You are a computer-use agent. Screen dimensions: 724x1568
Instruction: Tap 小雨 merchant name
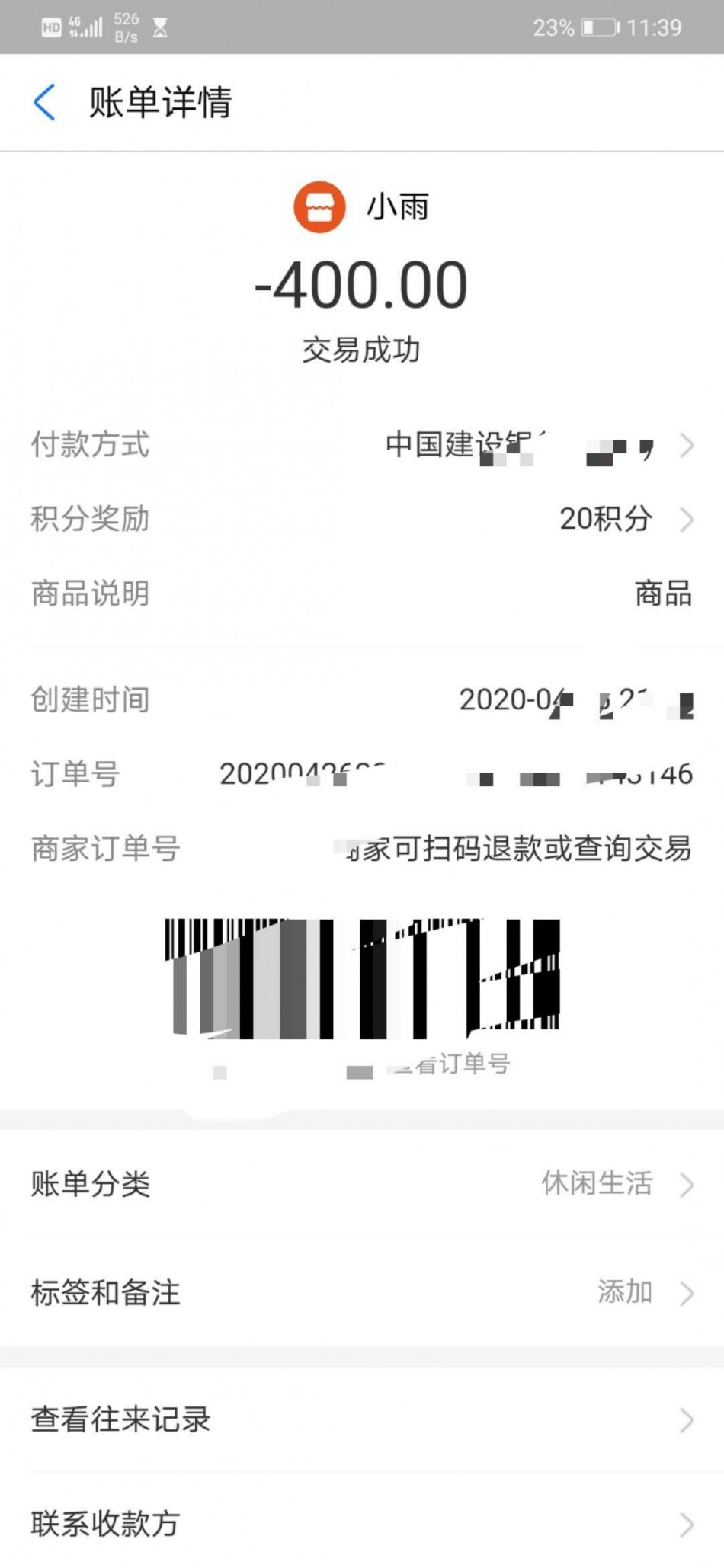pos(397,207)
